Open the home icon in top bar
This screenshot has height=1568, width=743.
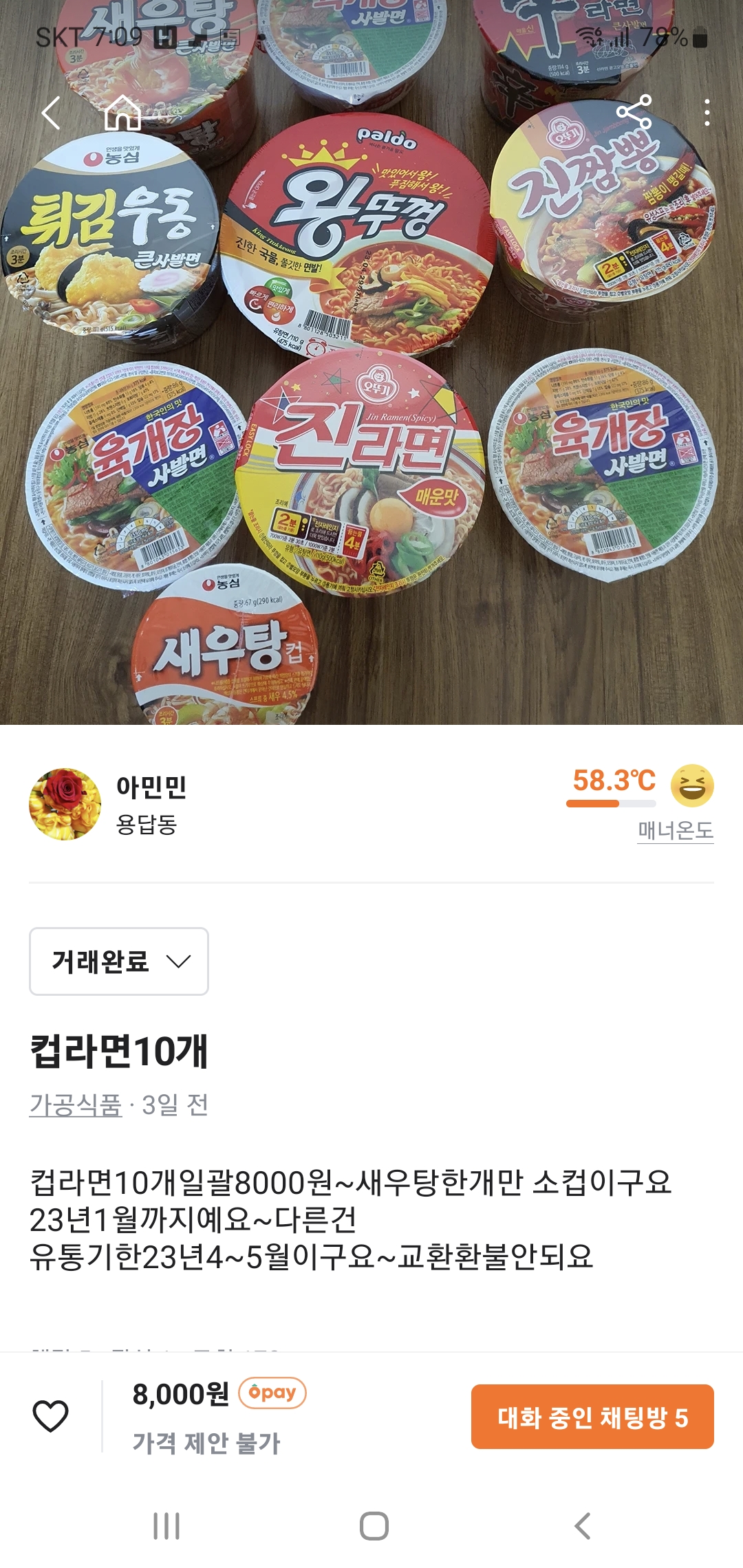click(122, 113)
